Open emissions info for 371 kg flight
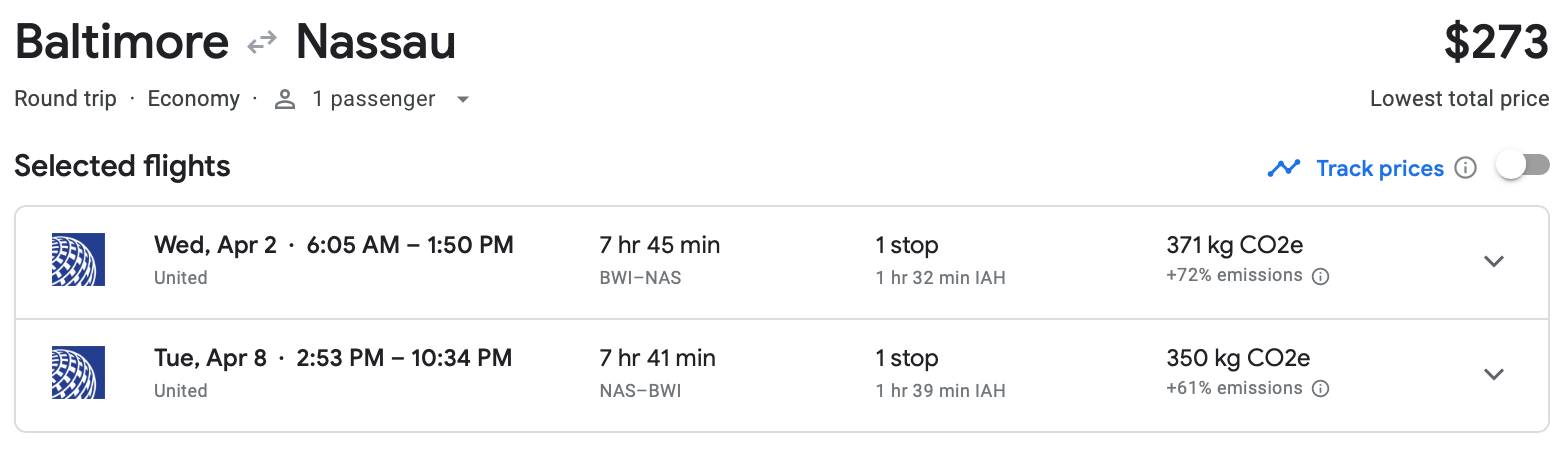1568x458 pixels. 1320,276
